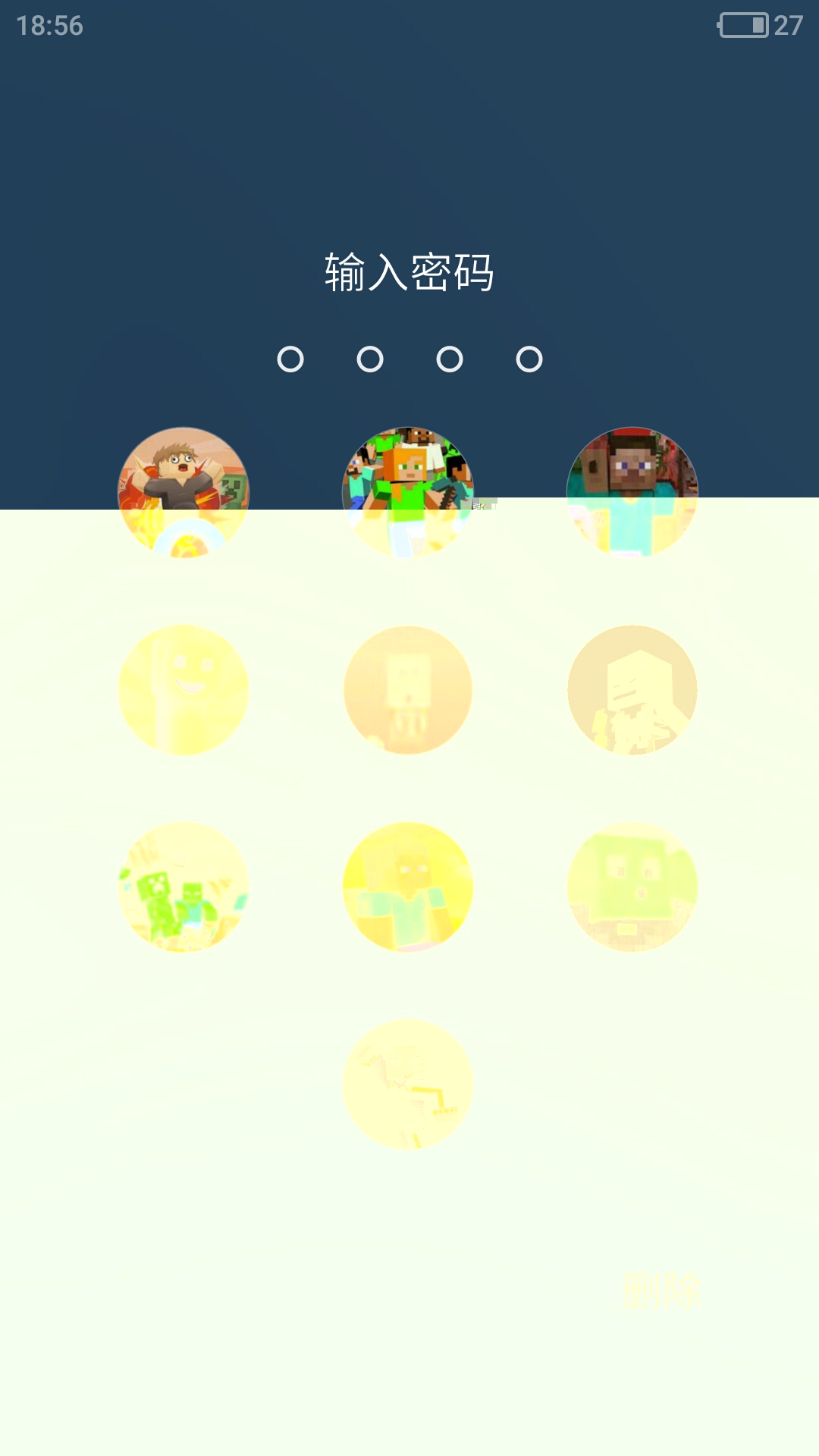819x1456 pixels.
Task: Choose the key with the ghast-like floating figure
Action: pos(408,690)
